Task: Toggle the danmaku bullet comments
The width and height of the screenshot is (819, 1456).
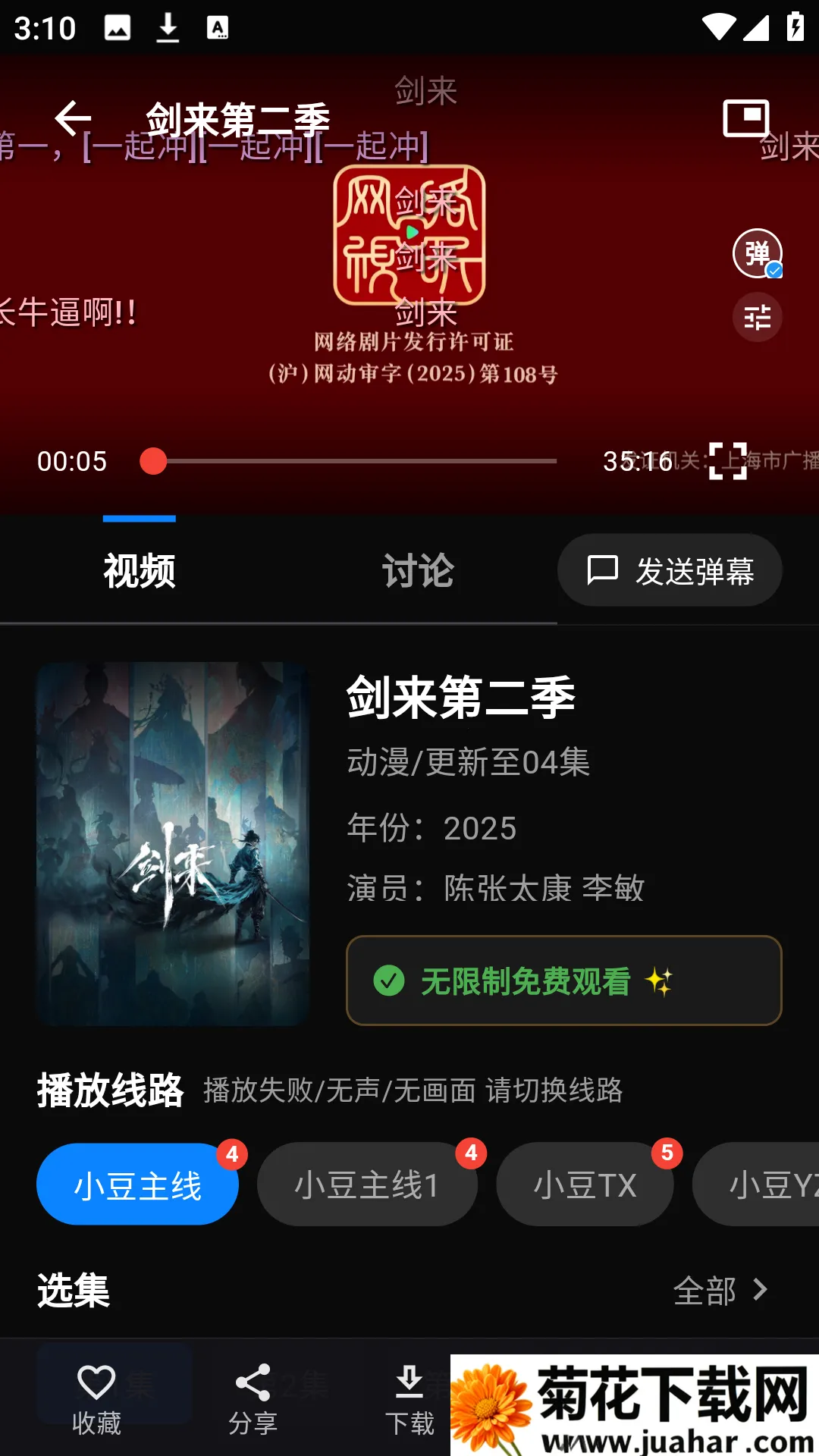Action: 757,253
